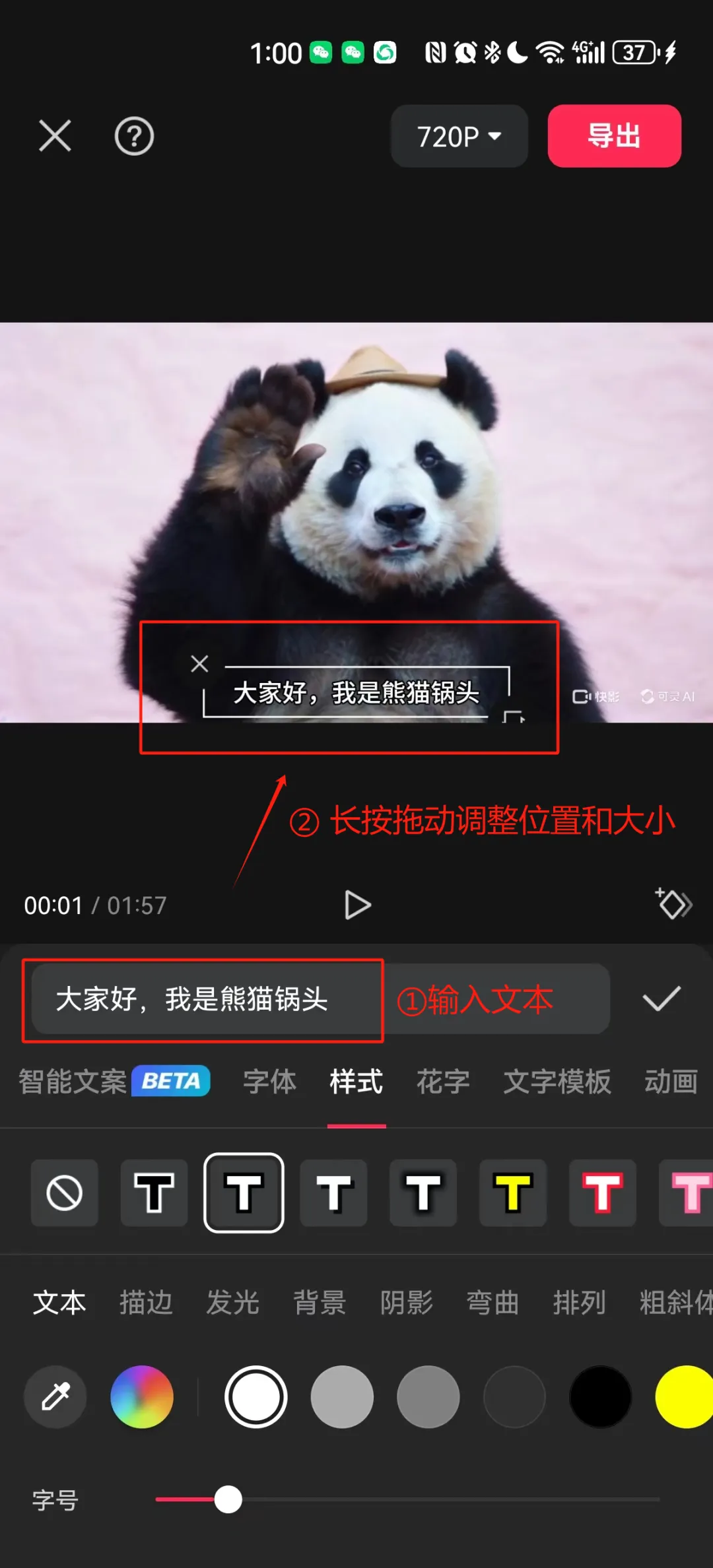Image resolution: width=713 pixels, height=1568 pixels.
Task: Open the 720P resolution dropdown
Action: (459, 137)
